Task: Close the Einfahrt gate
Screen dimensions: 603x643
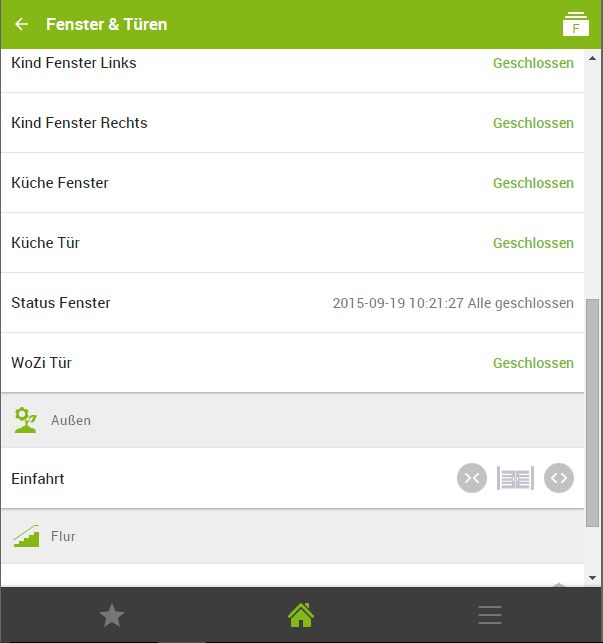Action: tap(472, 478)
